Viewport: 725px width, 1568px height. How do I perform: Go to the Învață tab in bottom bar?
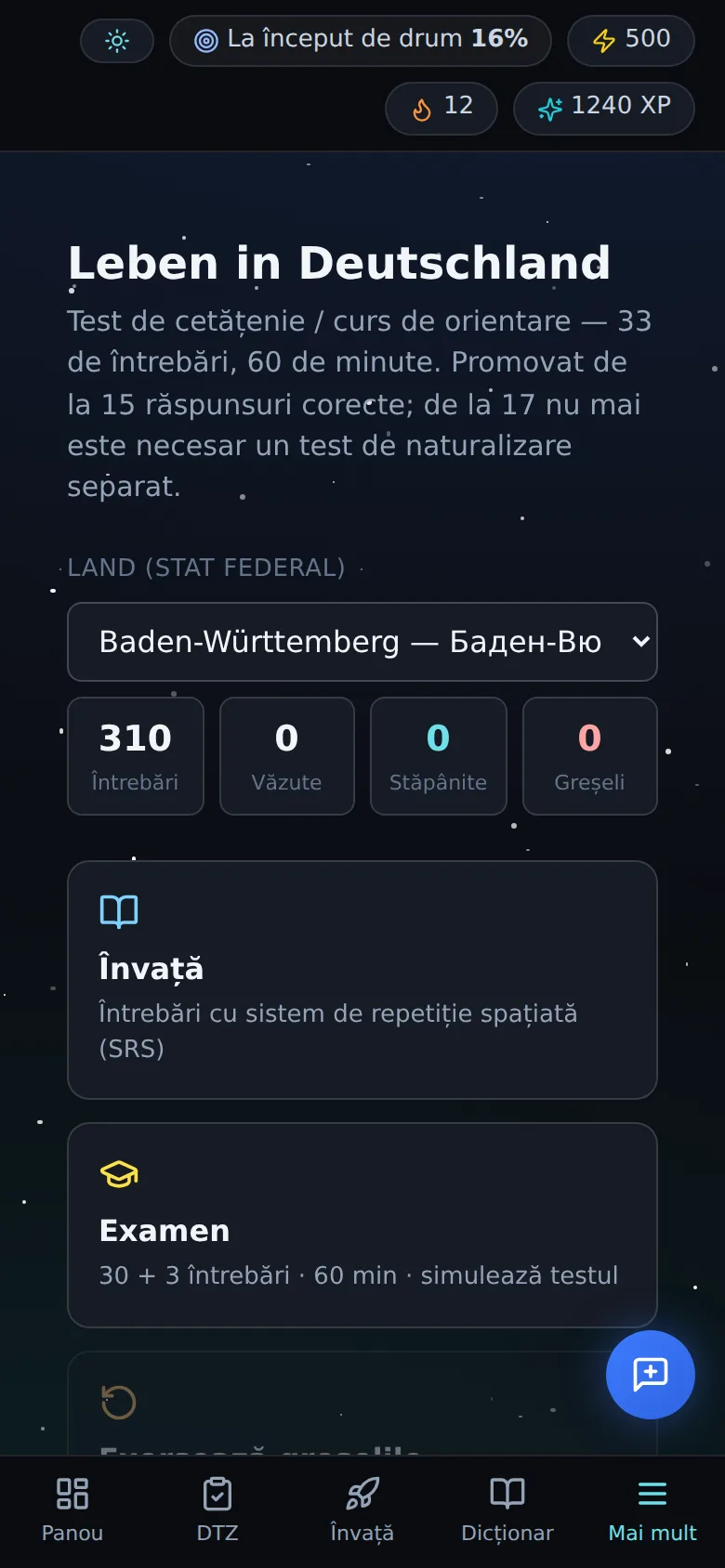362,1510
